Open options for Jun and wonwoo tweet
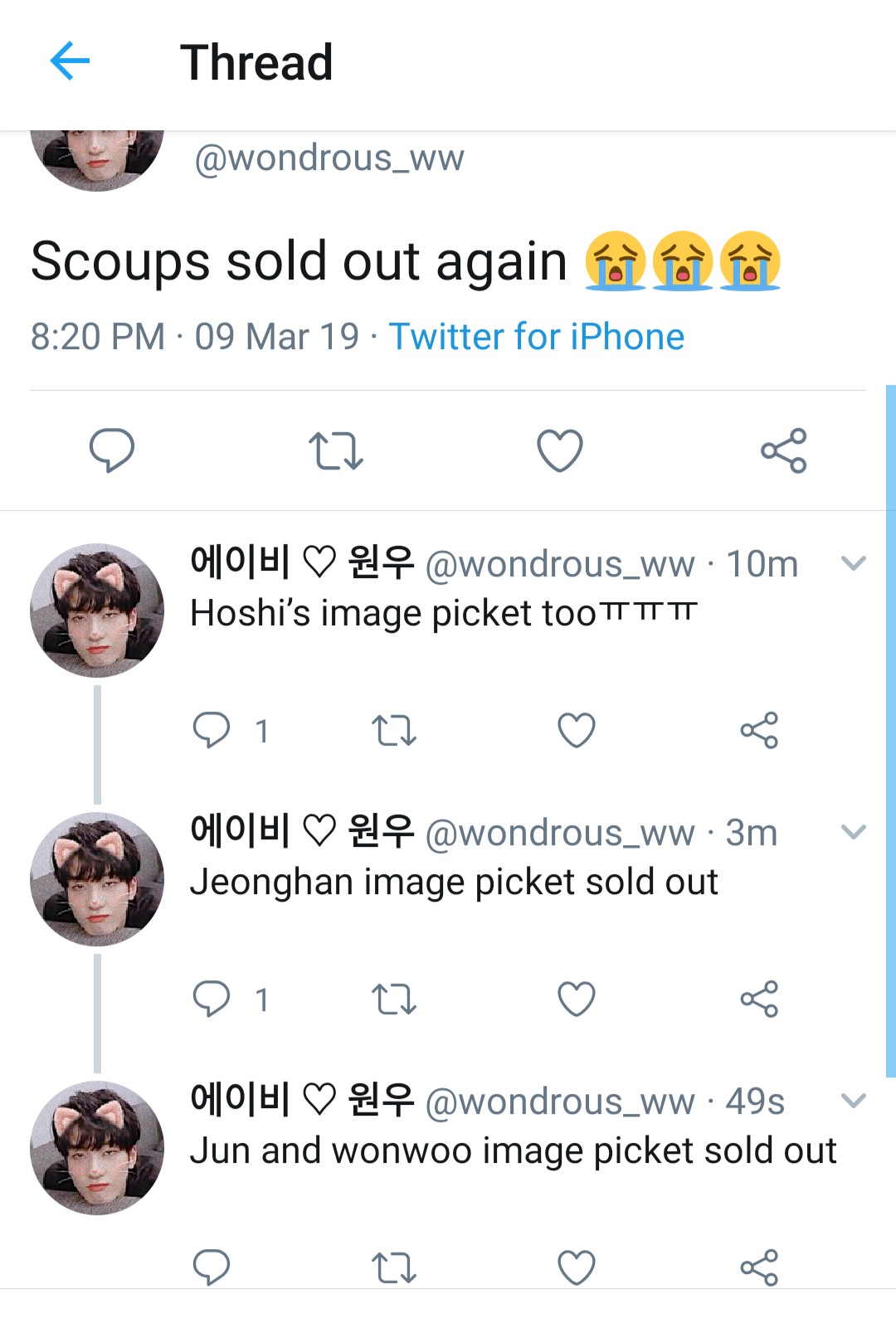 click(x=853, y=1101)
